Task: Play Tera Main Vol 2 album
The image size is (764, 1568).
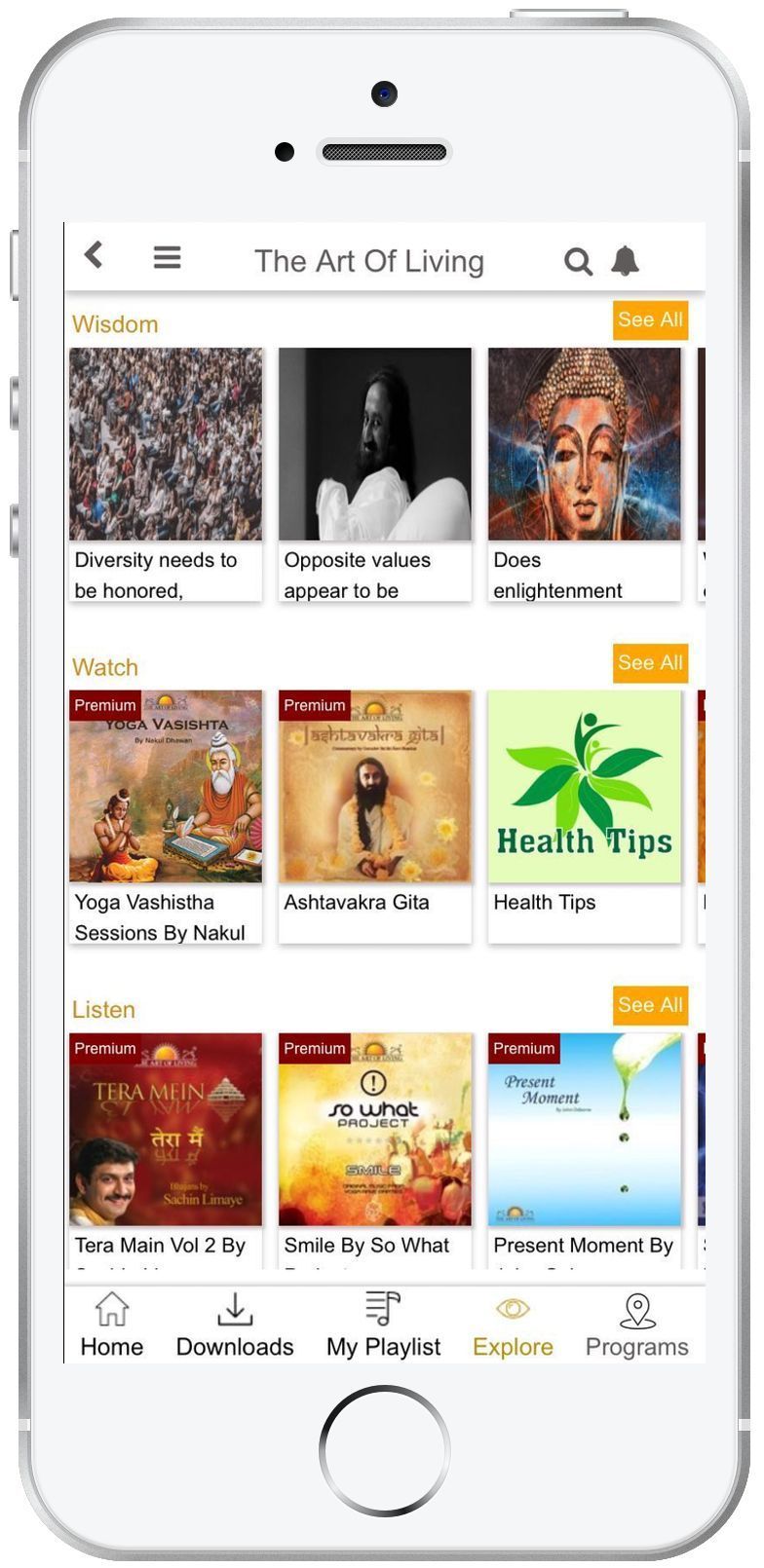Action: [x=166, y=1150]
